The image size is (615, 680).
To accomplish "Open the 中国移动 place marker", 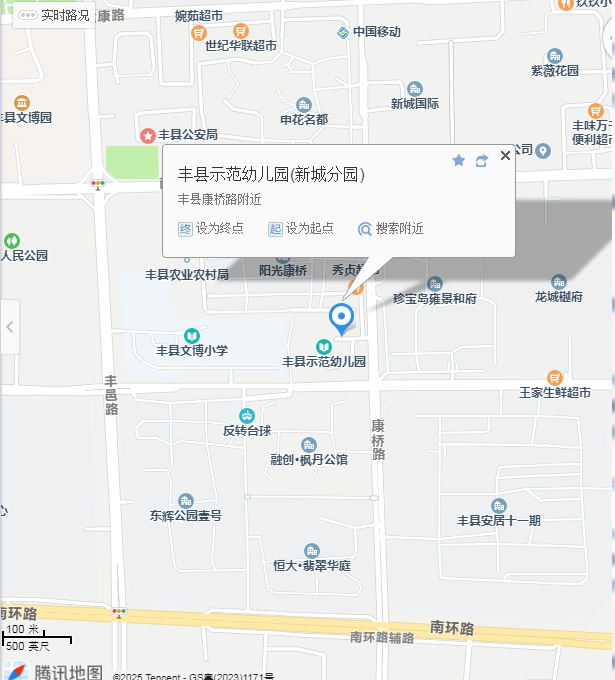I will 343,32.
